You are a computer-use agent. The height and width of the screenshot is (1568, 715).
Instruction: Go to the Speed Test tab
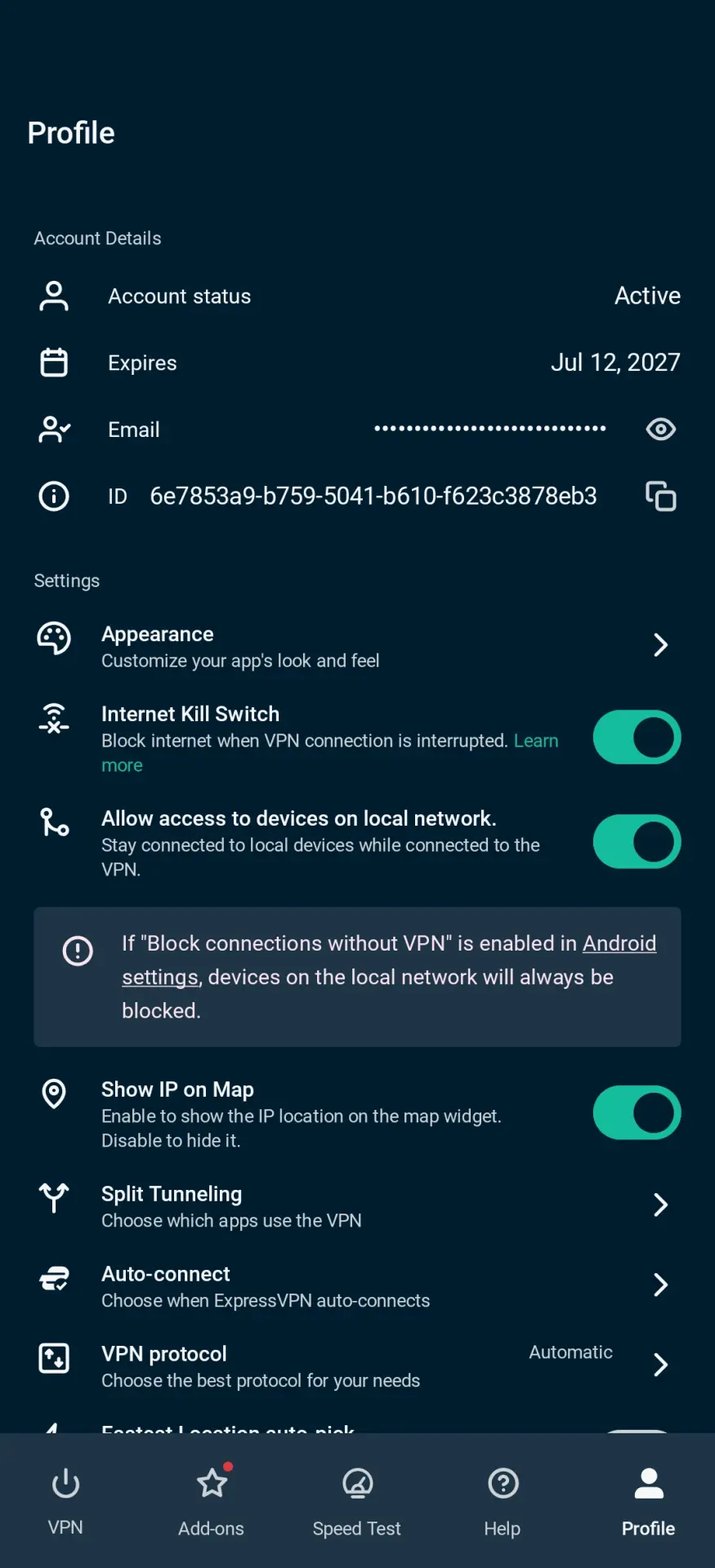click(357, 1502)
